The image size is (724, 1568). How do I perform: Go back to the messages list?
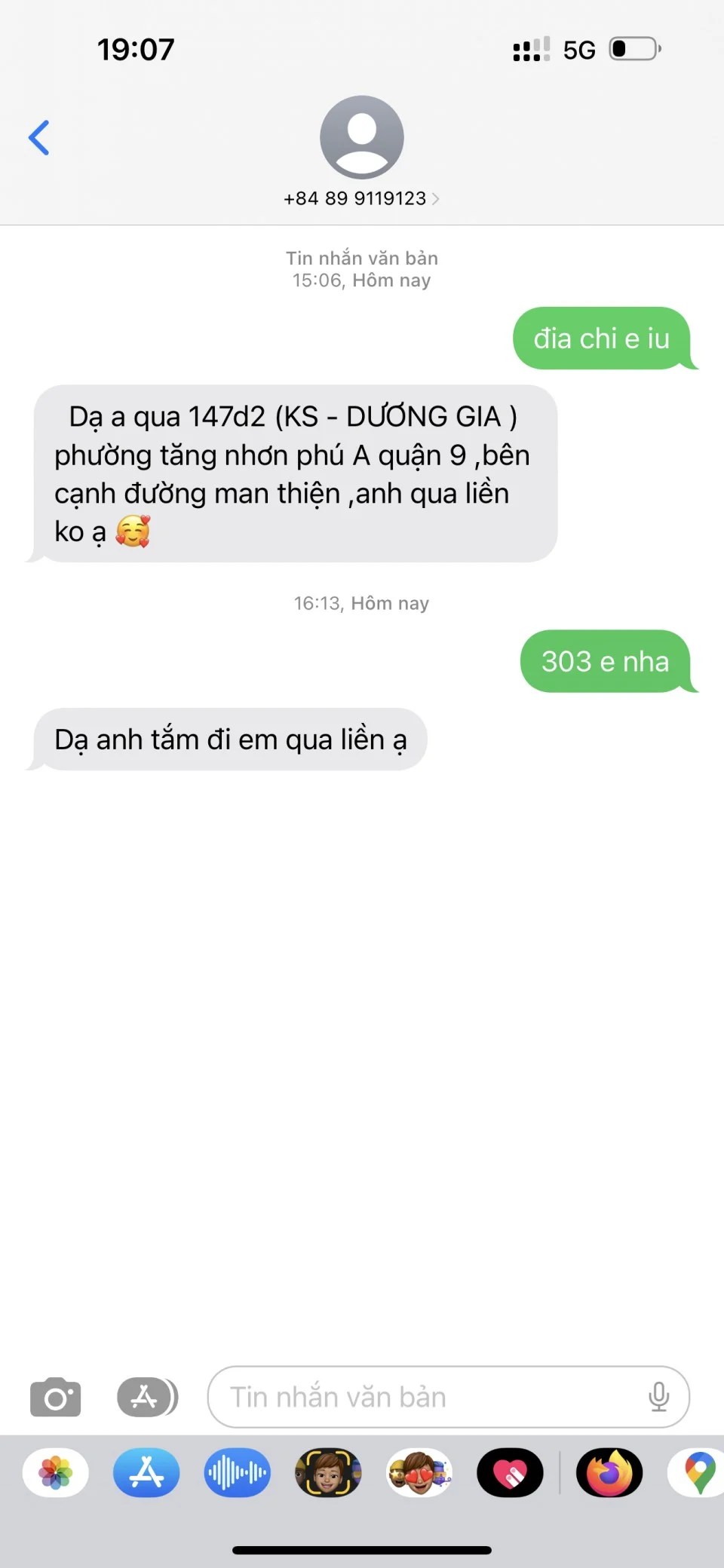point(39,137)
